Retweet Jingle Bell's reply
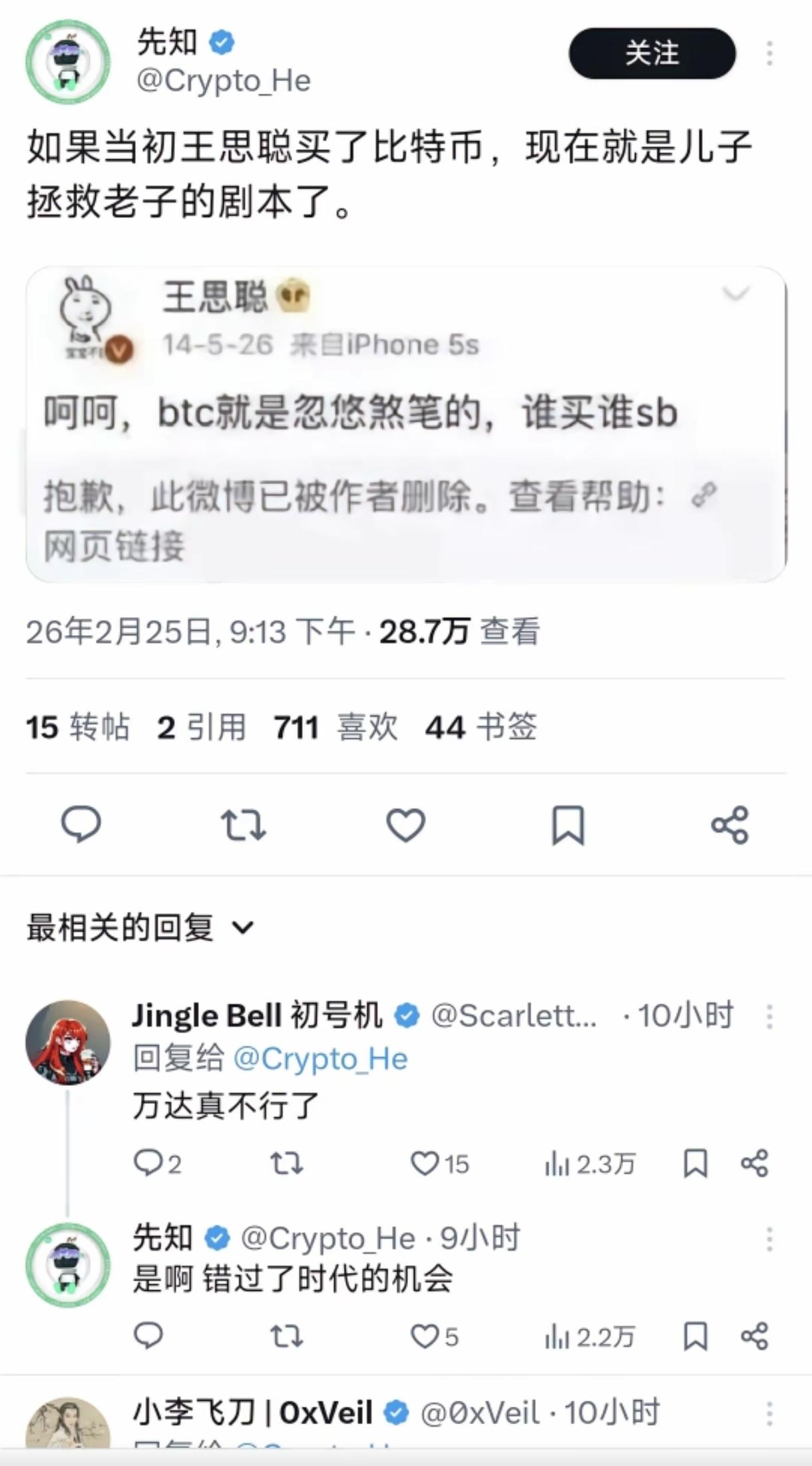The height and width of the screenshot is (1466, 812). coord(285,1164)
